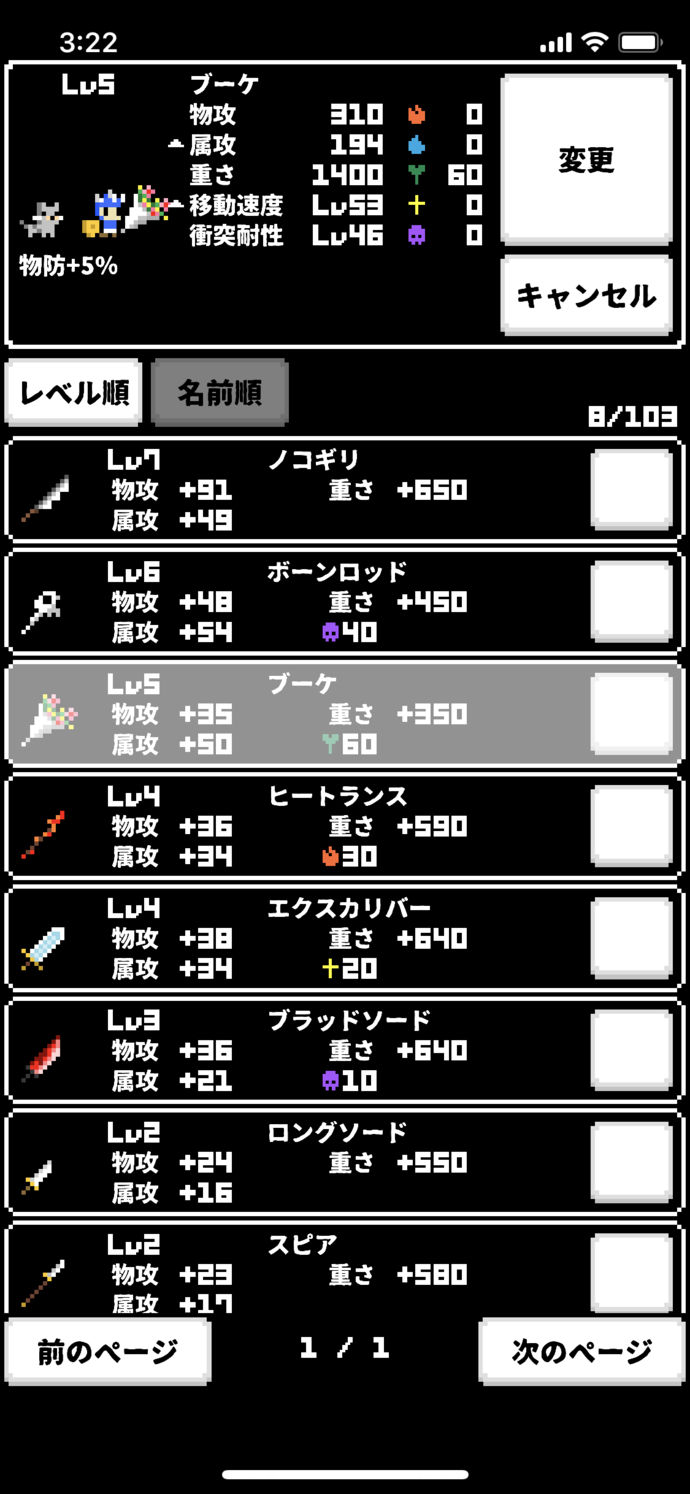Tick the square box for ボーンロッド
The image size is (690, 1494).
(x=631, y=601)
